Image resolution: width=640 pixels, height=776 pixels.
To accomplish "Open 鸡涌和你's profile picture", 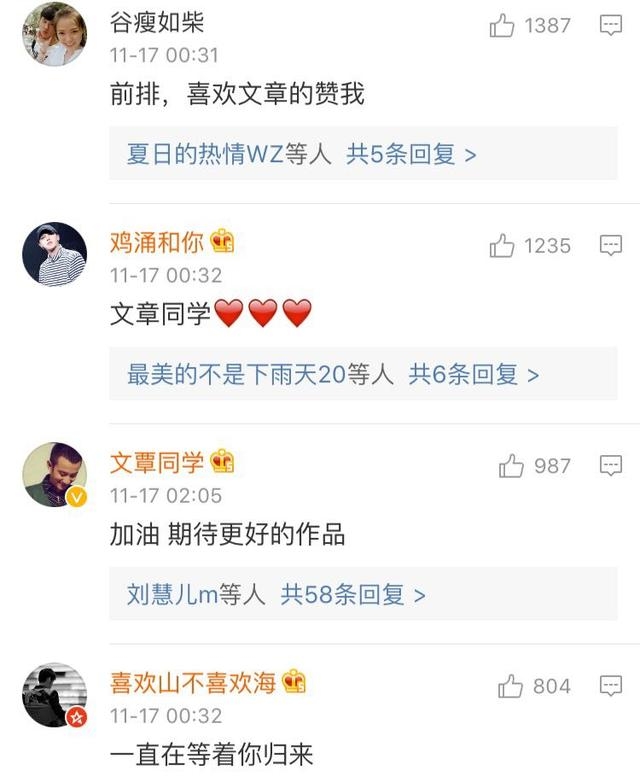I will tap(54, 254).
